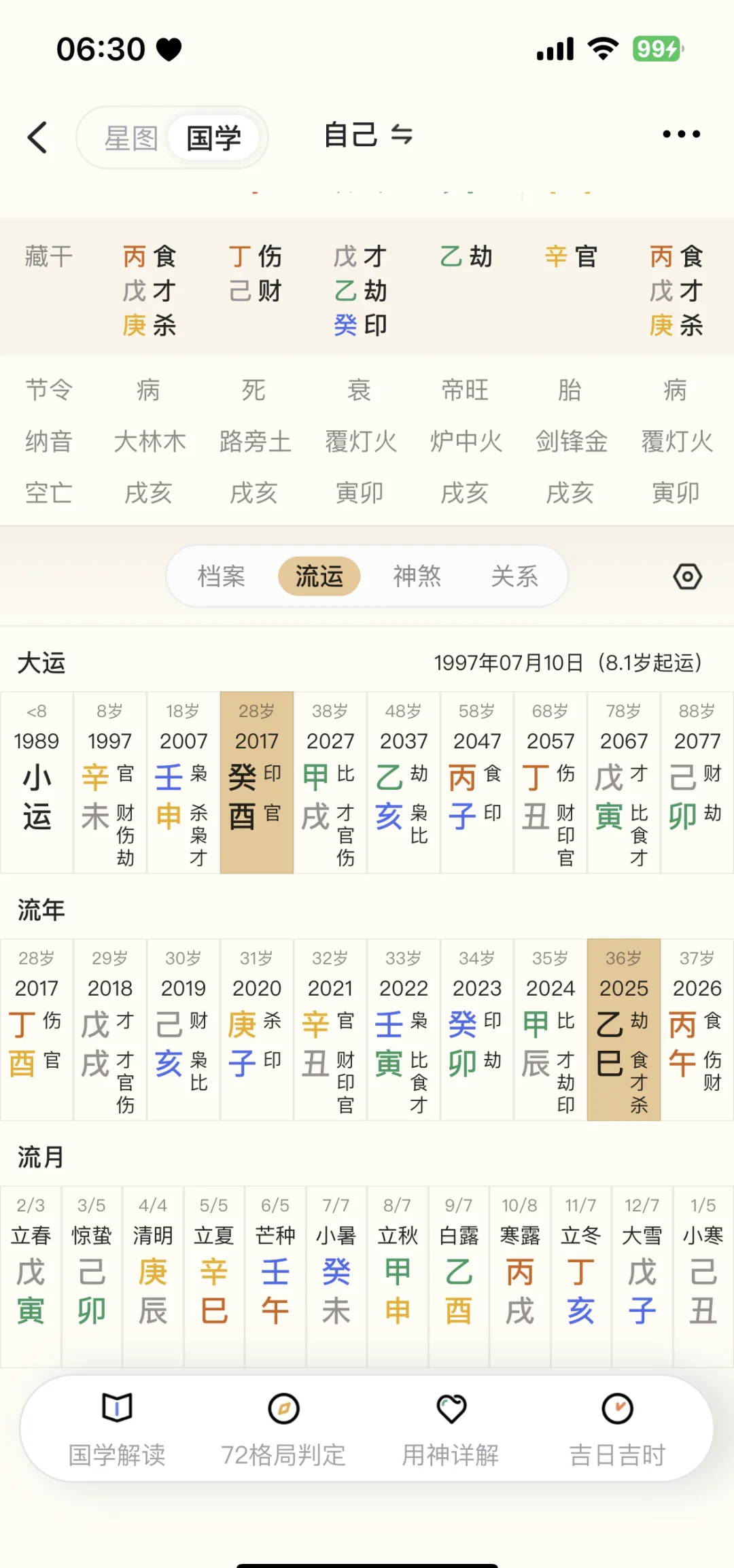The width and height of the screenshot is (734, 1568).
Task: Select the 国学 segment
Action: 213,138
